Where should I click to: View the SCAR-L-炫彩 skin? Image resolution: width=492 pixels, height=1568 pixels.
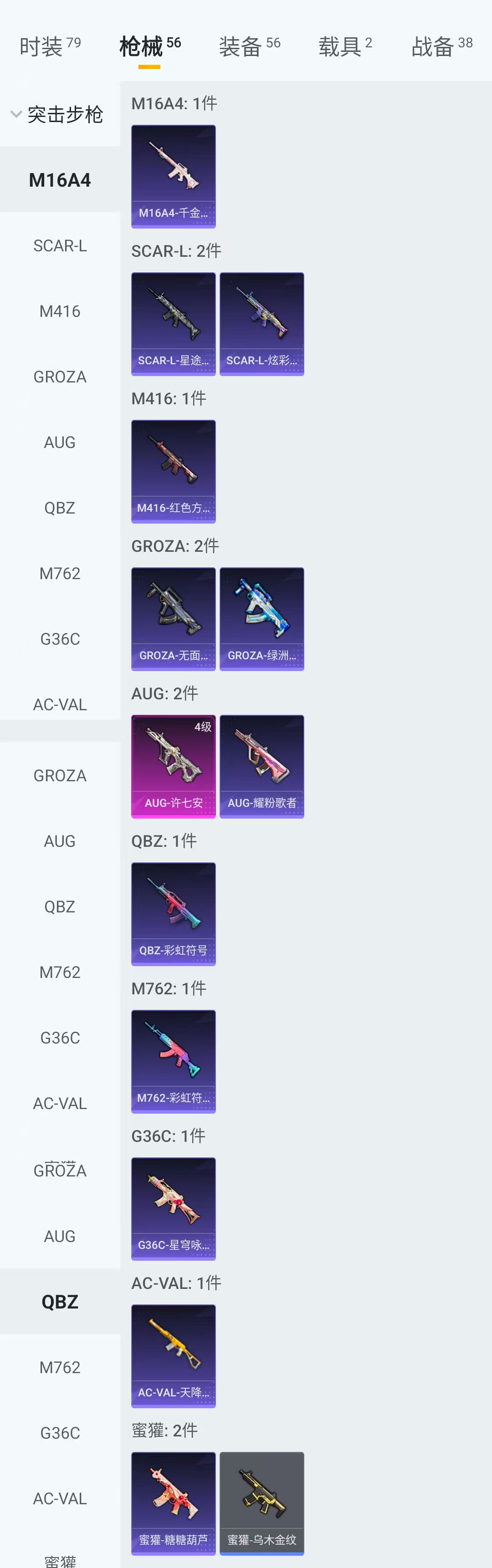point(262,324)
